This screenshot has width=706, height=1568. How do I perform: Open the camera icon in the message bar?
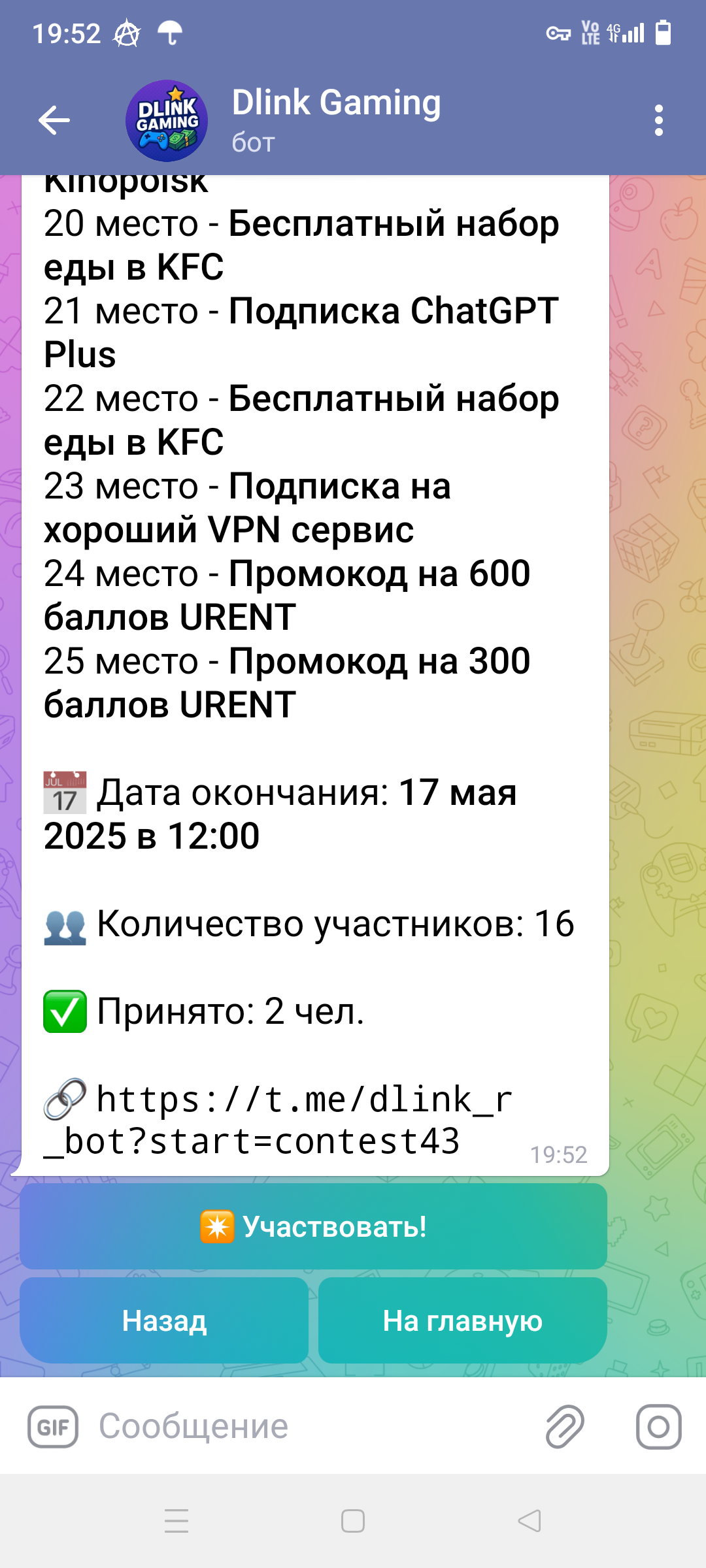tap(658, 1427)
